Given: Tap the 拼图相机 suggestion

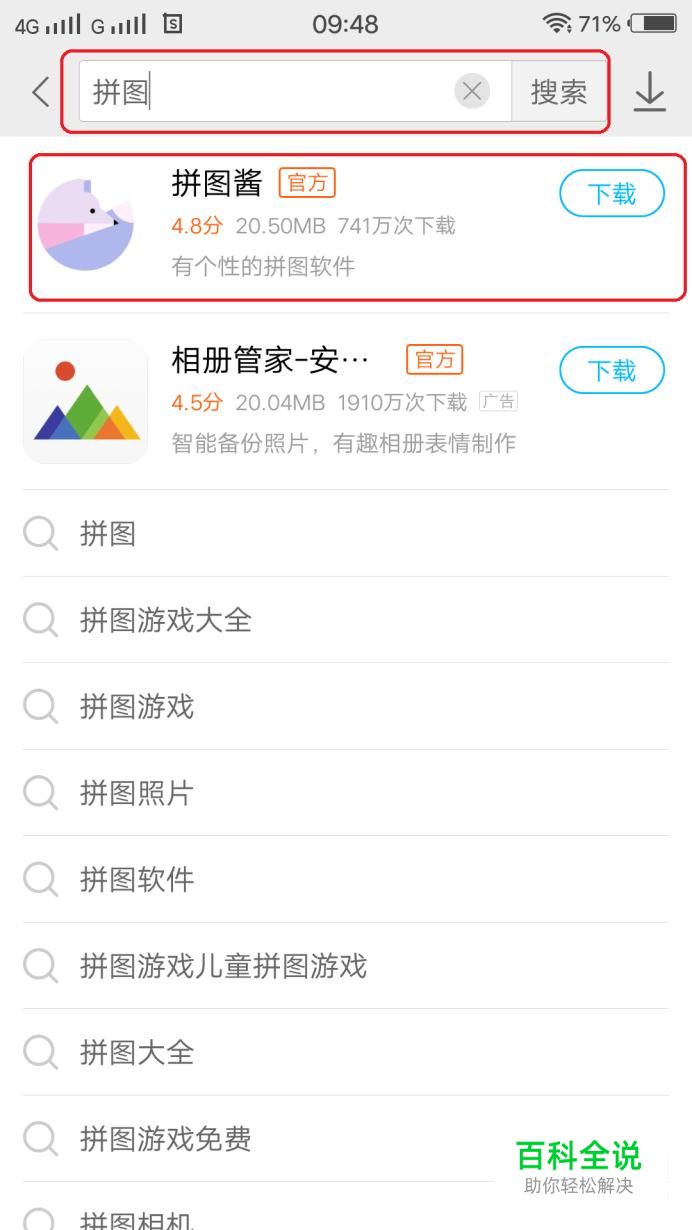Looking at the screenshot, I should [x=137, y=1220].
